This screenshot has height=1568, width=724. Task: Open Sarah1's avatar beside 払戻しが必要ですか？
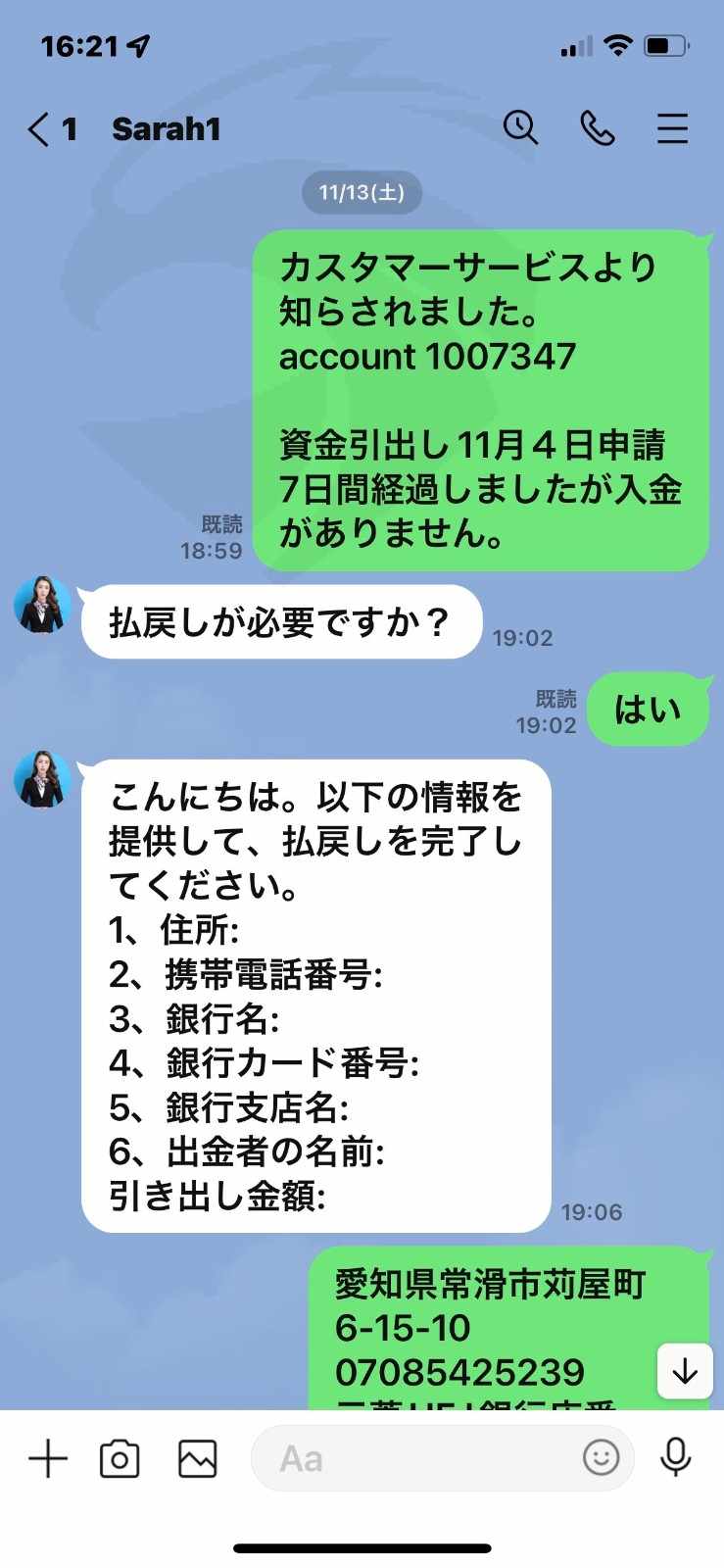tap(43, 605)
